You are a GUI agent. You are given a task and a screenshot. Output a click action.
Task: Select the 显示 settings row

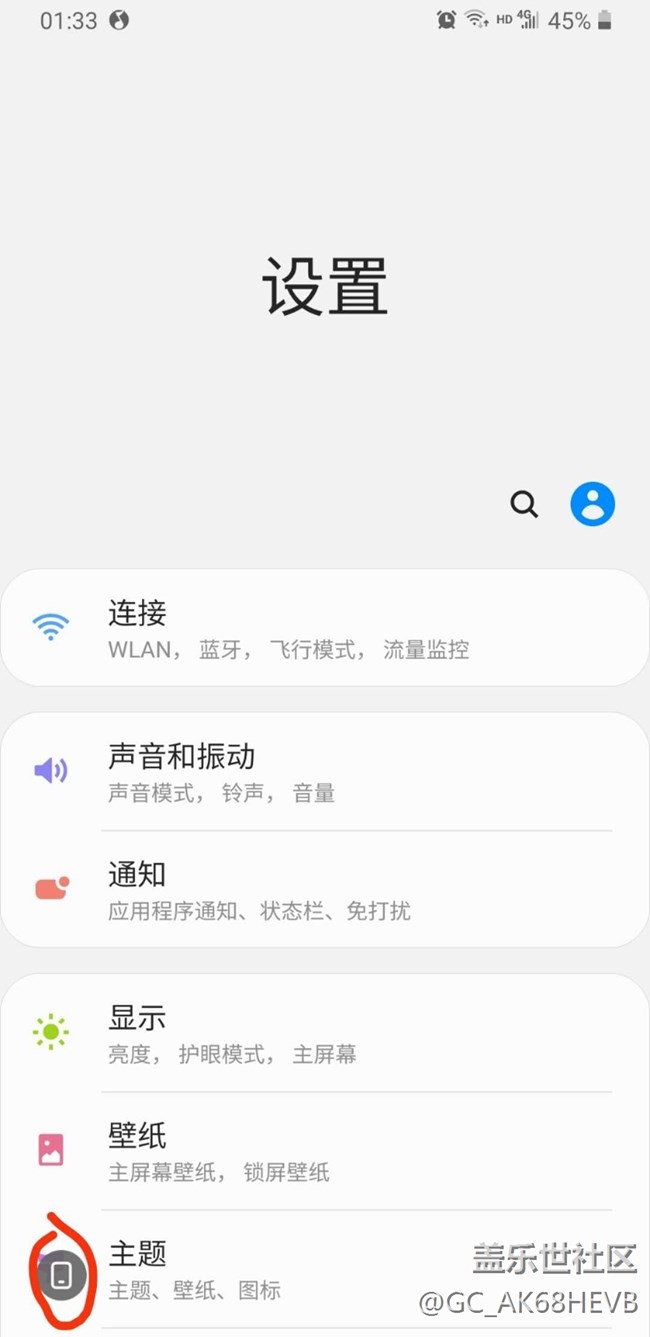coord(324,1033)
